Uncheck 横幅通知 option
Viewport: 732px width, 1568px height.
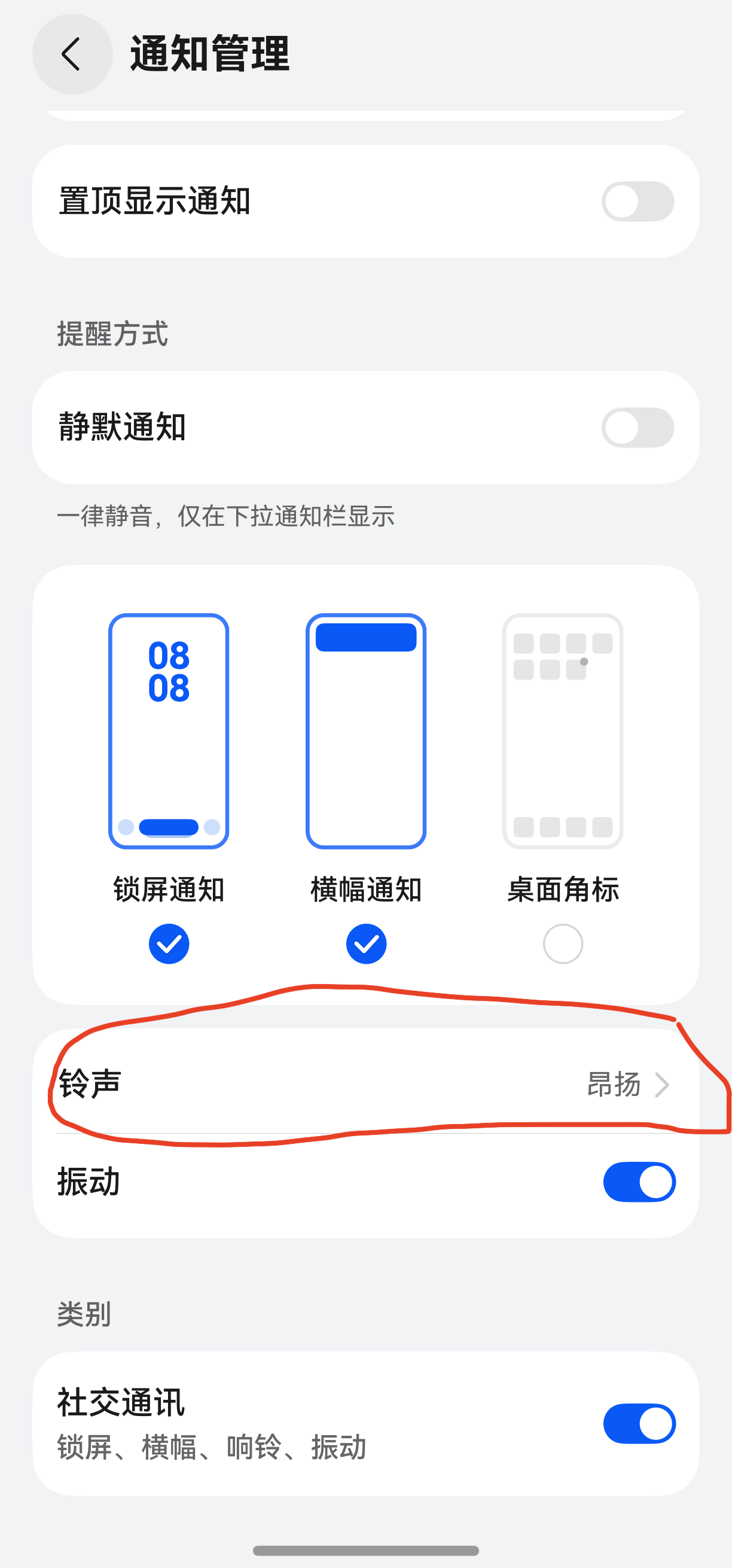(365, 943)
